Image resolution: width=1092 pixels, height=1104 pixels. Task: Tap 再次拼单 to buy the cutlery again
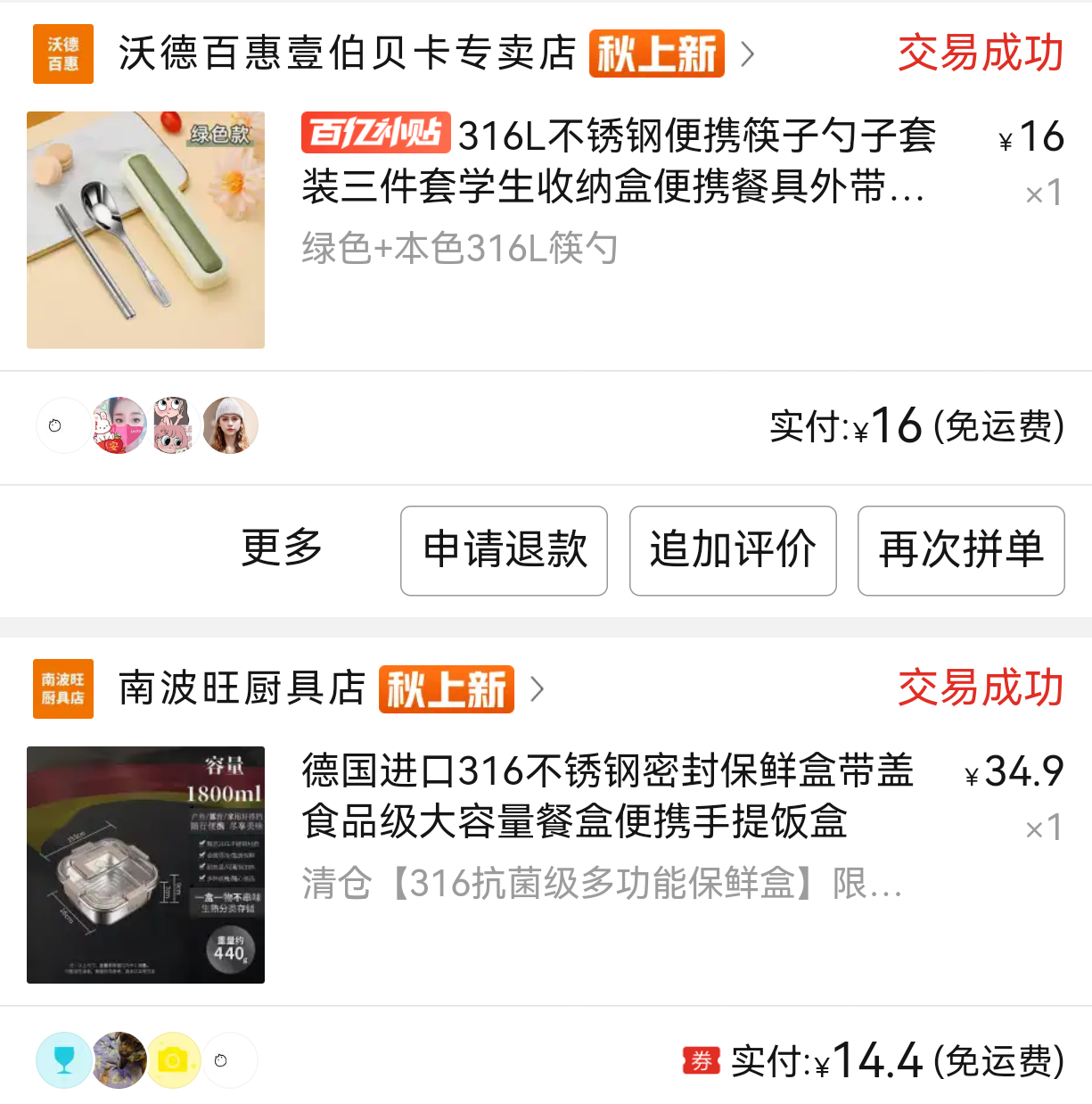coord(960,550)
